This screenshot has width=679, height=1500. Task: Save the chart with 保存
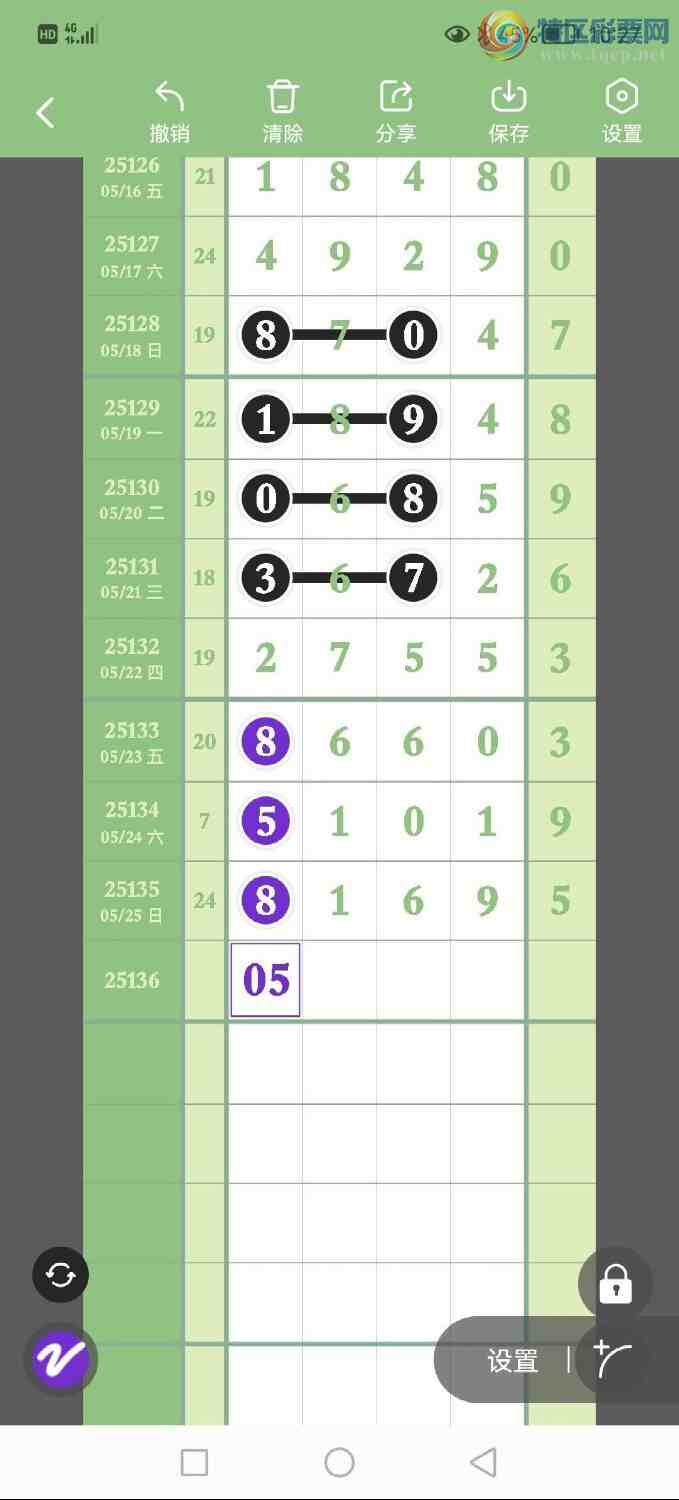(509, 112)
